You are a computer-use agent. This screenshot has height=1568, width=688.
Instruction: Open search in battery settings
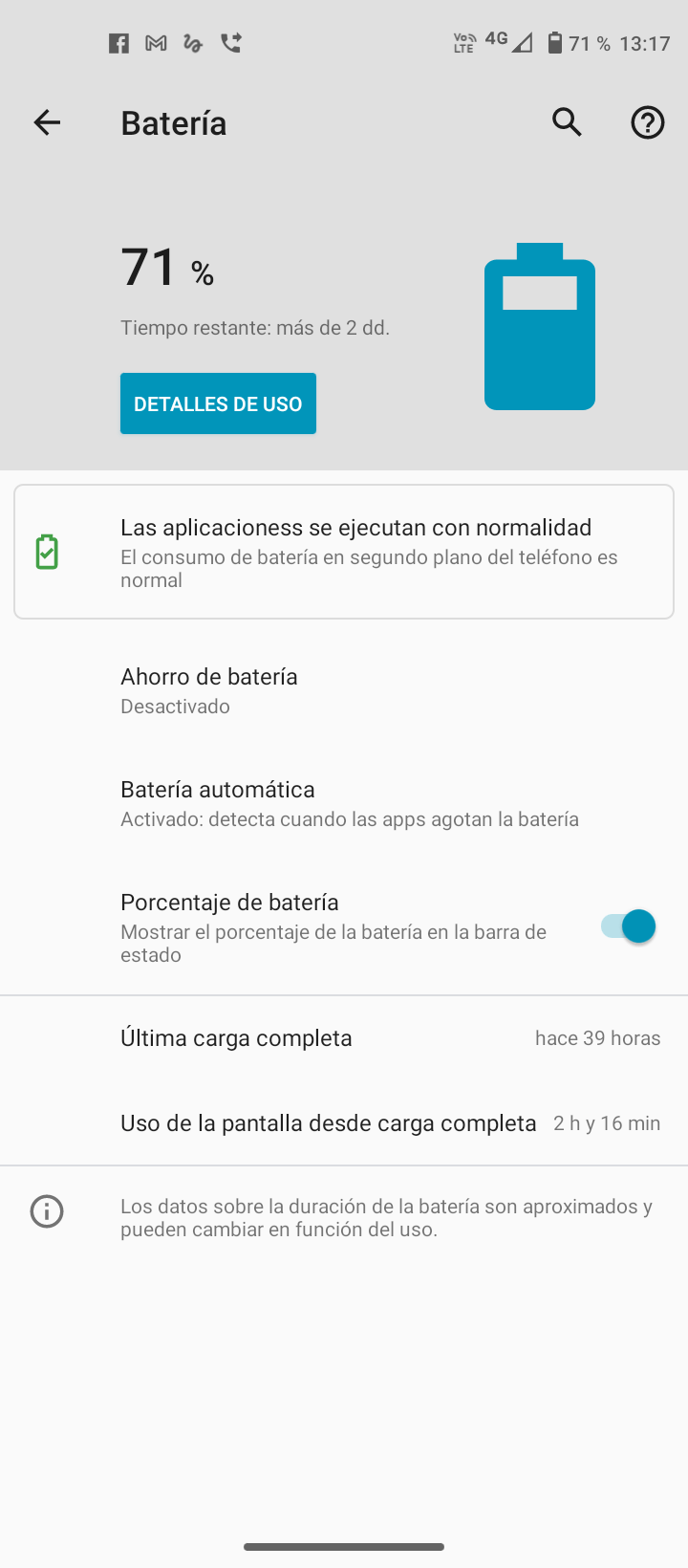pos(567,122)
